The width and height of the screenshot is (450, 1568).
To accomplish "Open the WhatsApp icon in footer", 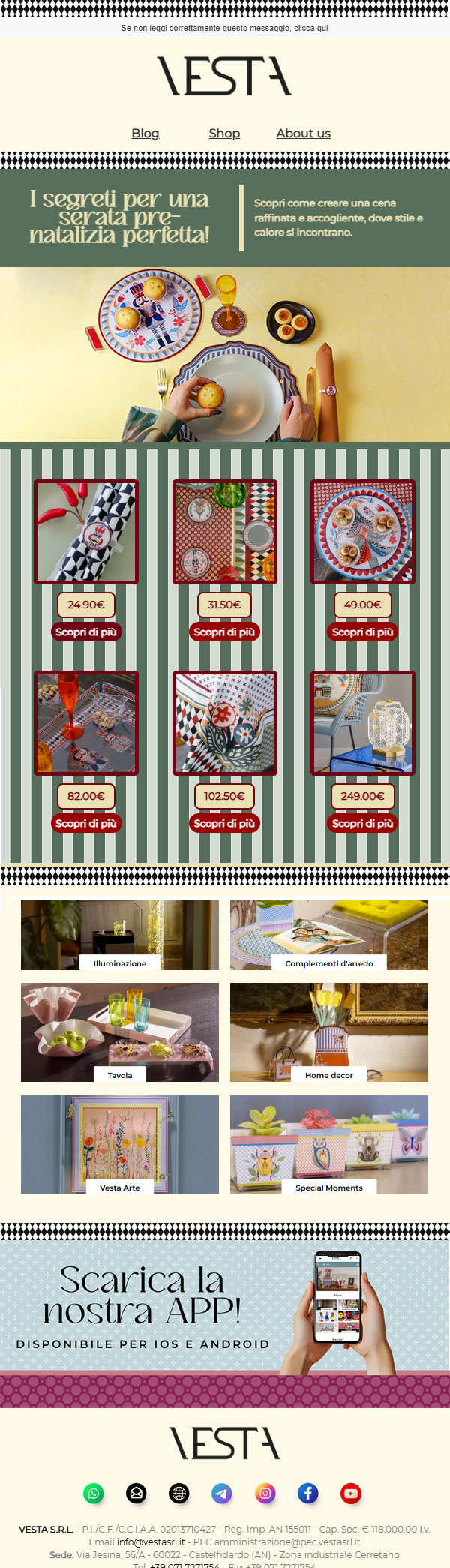I will [x=94, y=1493].
